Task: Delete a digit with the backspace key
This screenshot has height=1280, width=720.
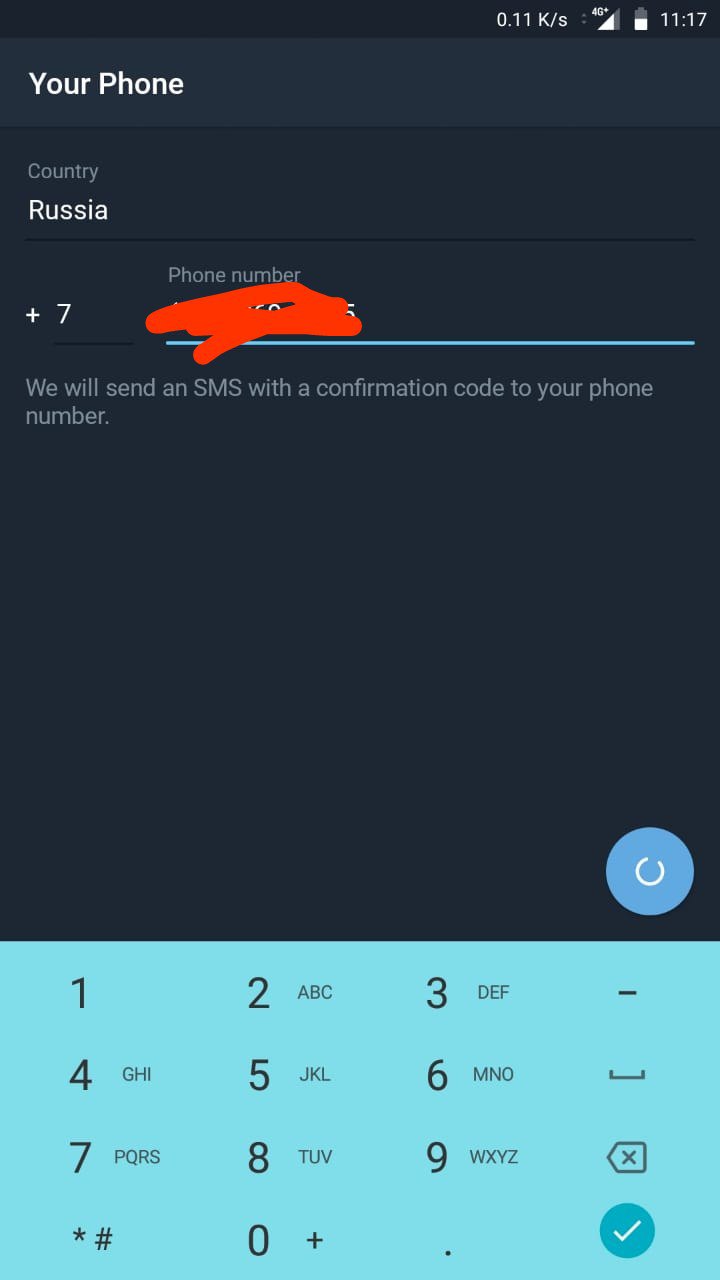Action: click(627, 1157)
